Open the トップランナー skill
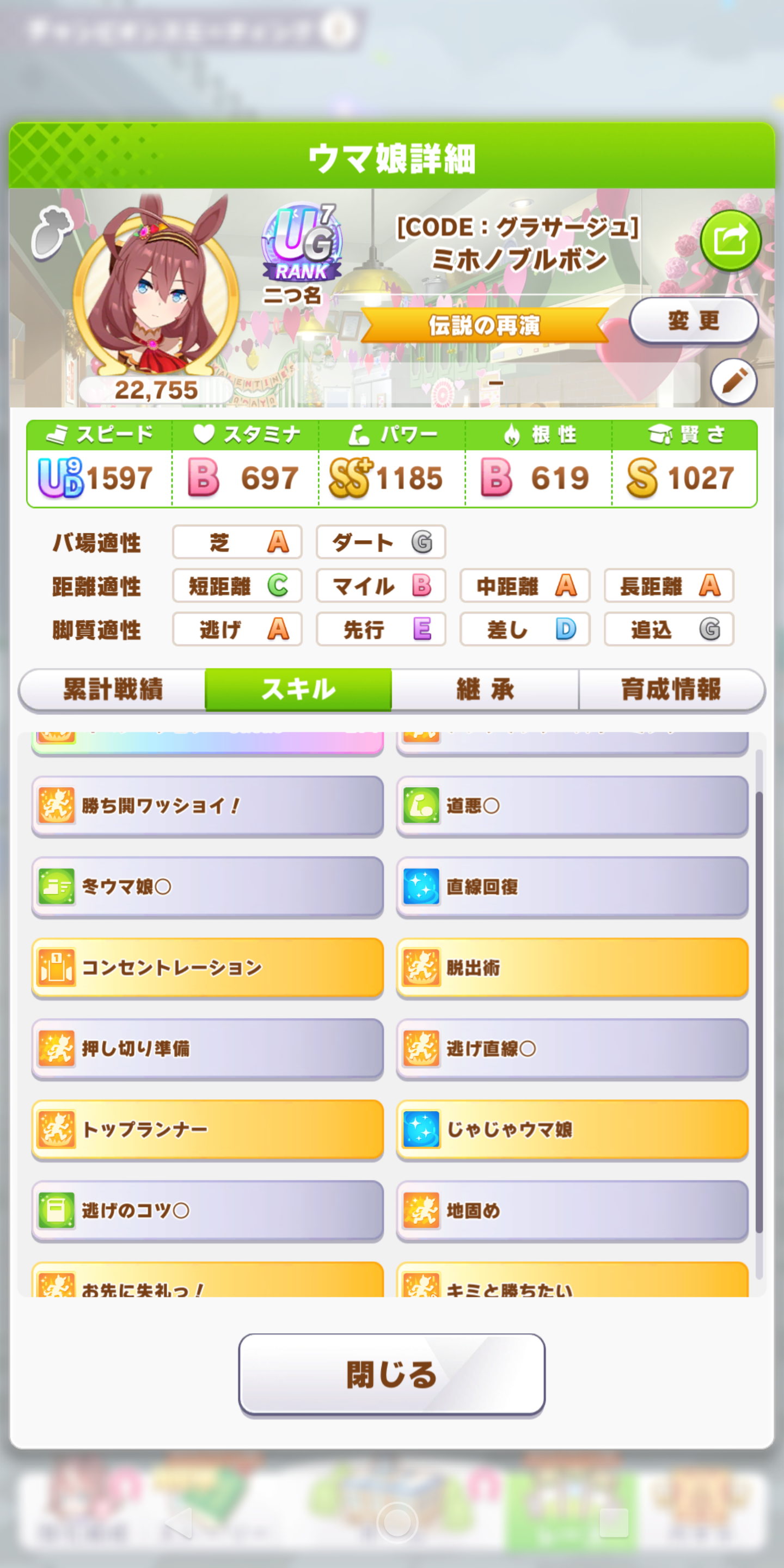This screenshot has height=1568, width=784. pyautogui.click(x=207, y=1129)
